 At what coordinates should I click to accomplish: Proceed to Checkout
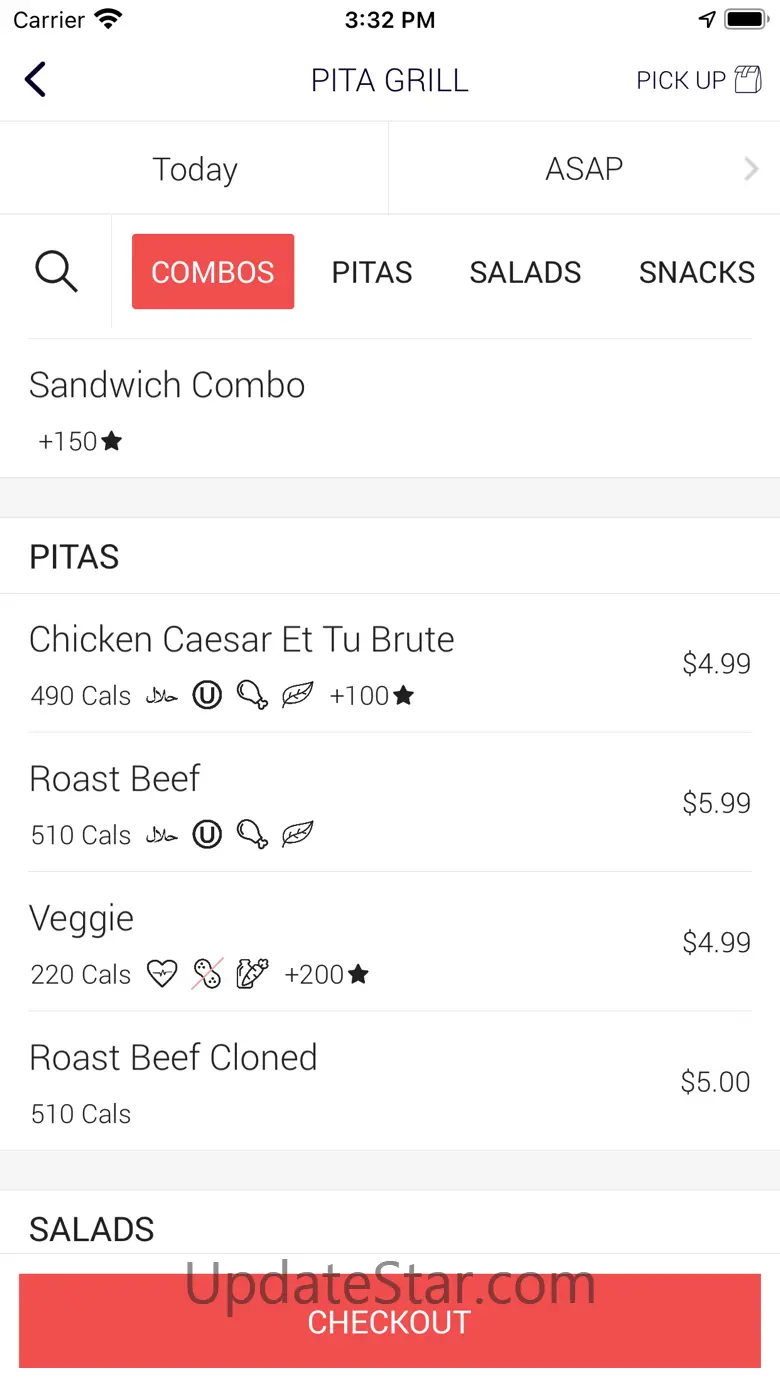tap(390, 1321)
